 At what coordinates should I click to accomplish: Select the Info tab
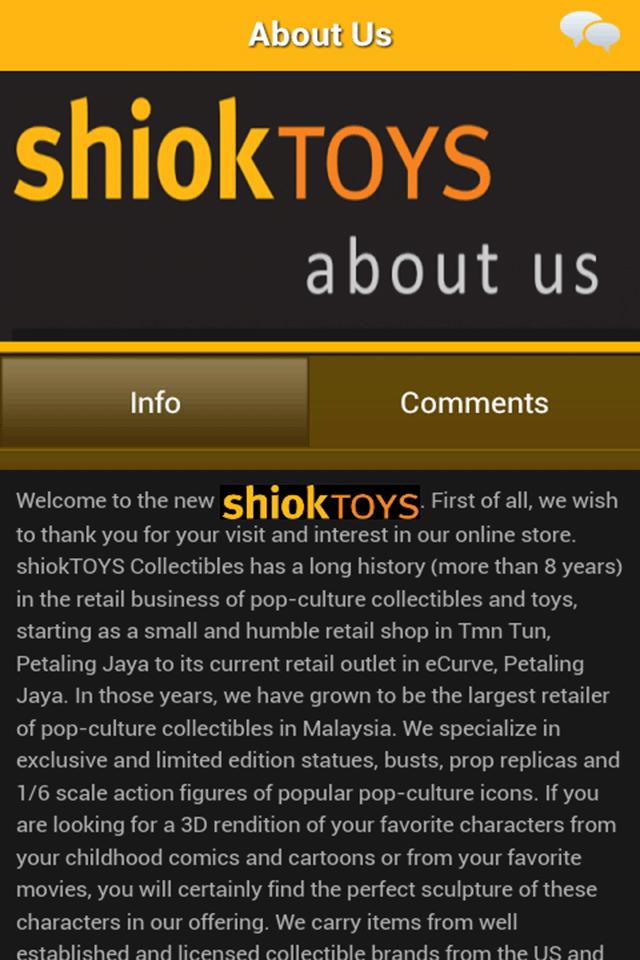(x=155, y=402)
